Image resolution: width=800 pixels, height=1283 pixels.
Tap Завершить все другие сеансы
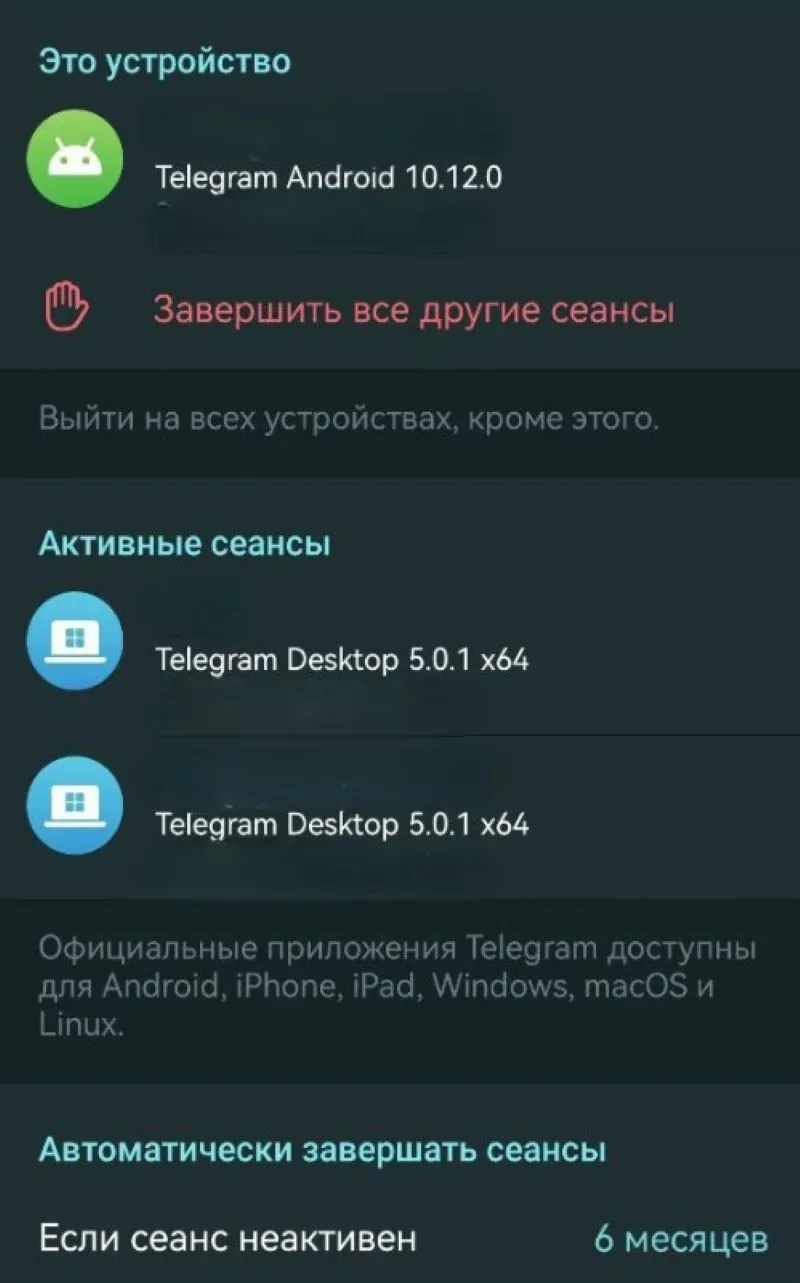[x=413, y=309]
